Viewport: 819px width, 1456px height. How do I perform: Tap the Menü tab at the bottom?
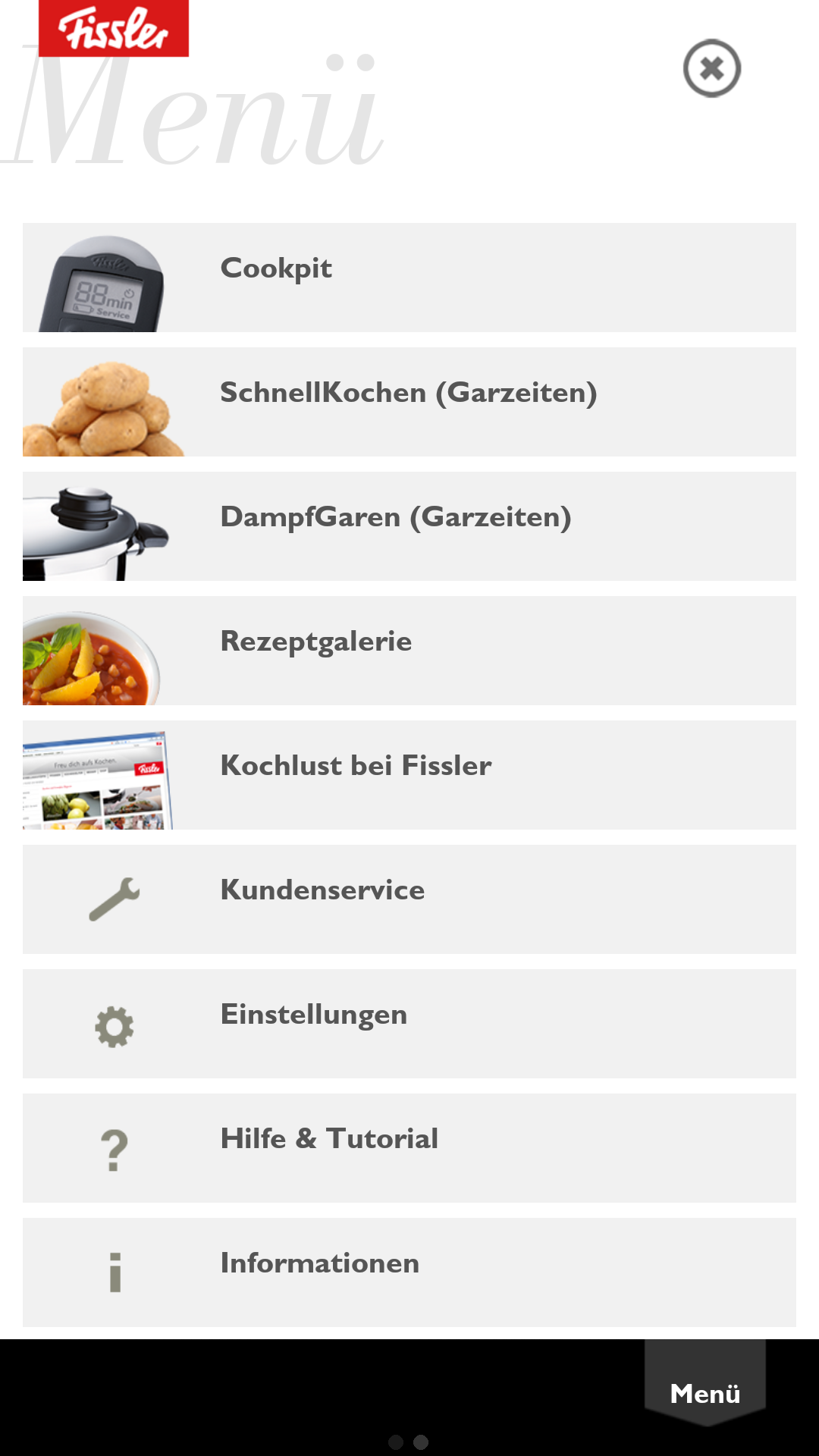(x=705, y=1383)
